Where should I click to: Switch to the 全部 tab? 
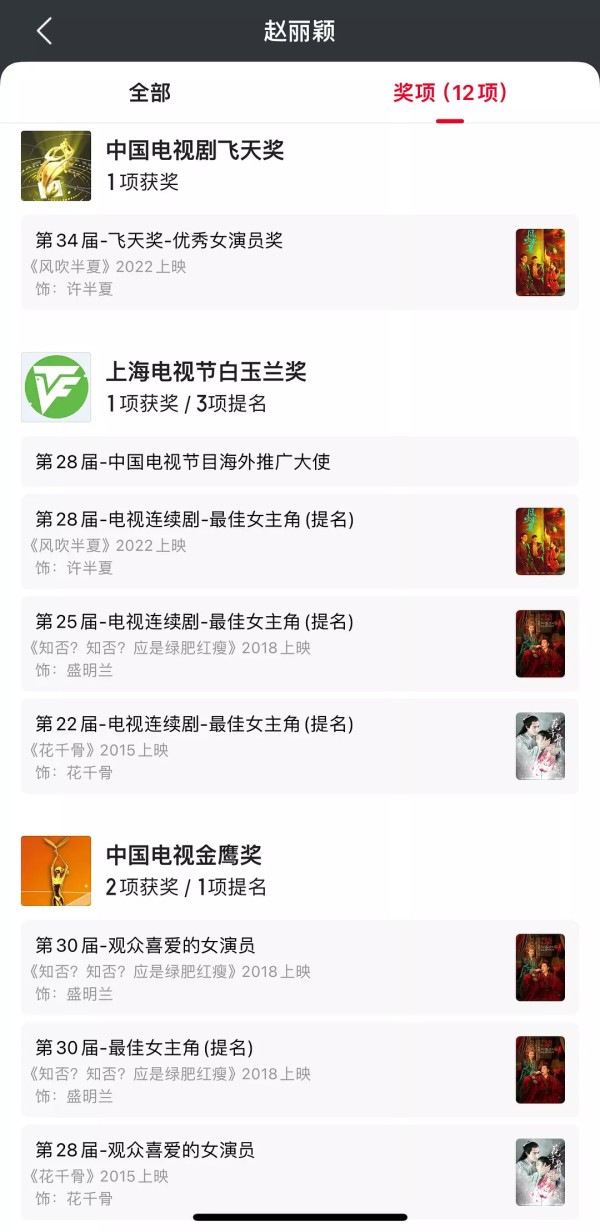pos(150,93)
